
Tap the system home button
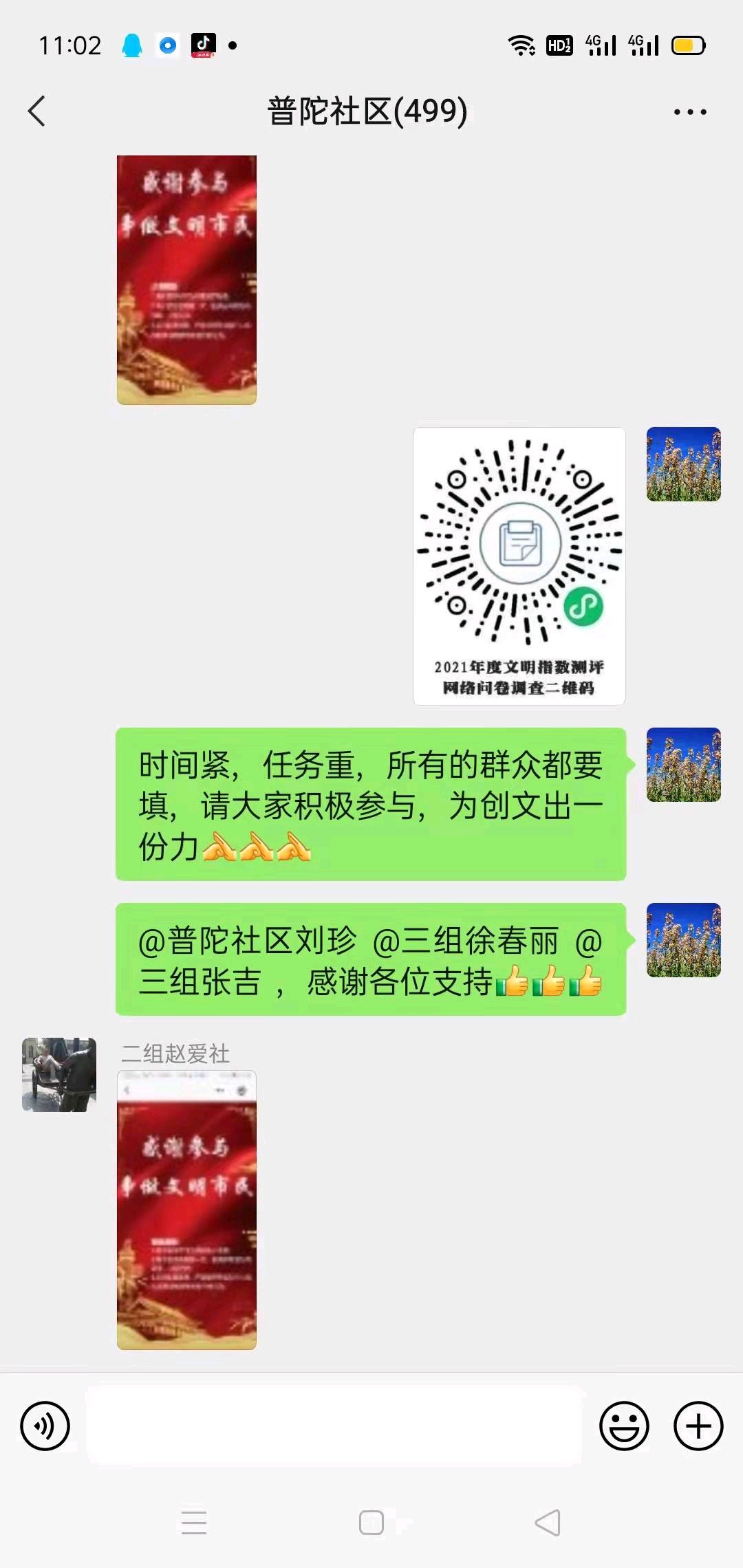coord(371,1523)
